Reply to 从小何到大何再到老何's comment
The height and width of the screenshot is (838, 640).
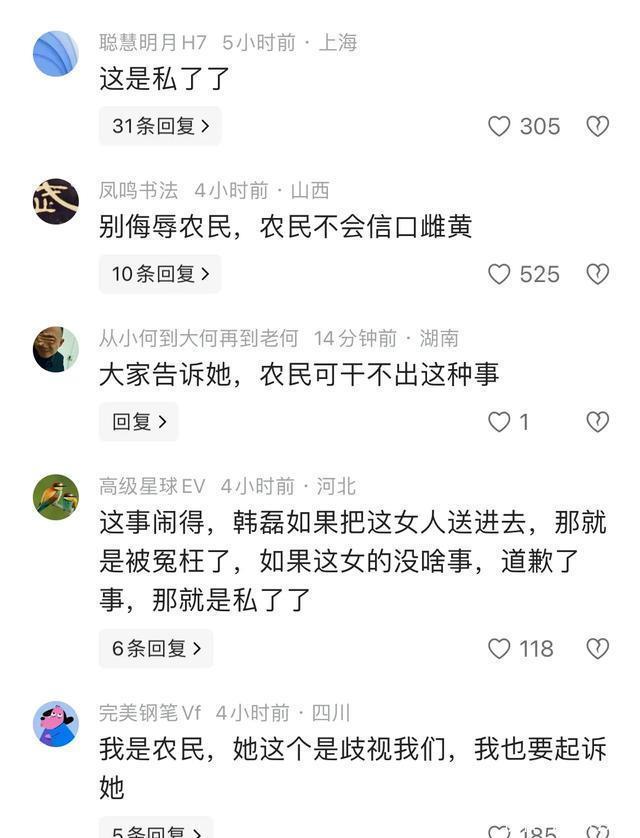tap(138, 422)
